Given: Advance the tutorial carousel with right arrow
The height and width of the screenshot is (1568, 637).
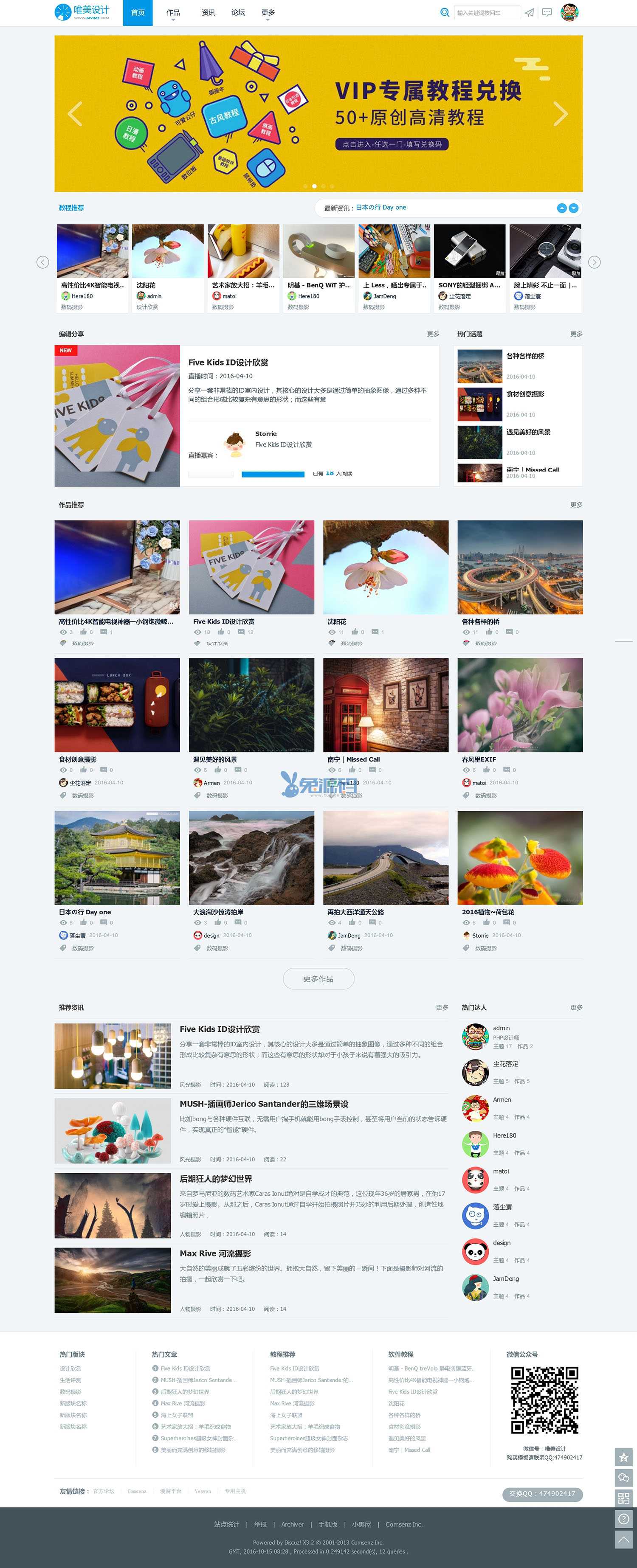Looking at the screenshot, I should [x=595, y=262].
